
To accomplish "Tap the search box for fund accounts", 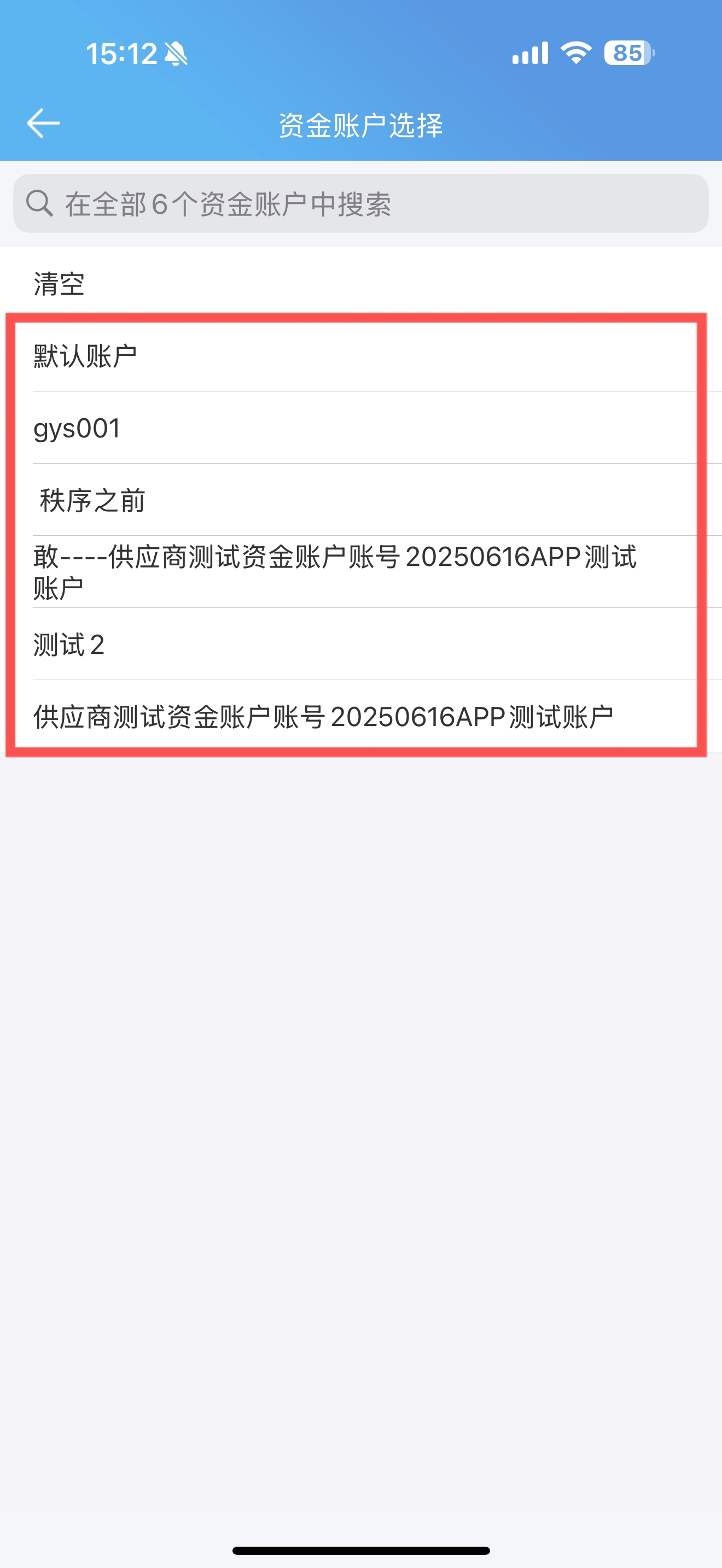I will point(361,203).
